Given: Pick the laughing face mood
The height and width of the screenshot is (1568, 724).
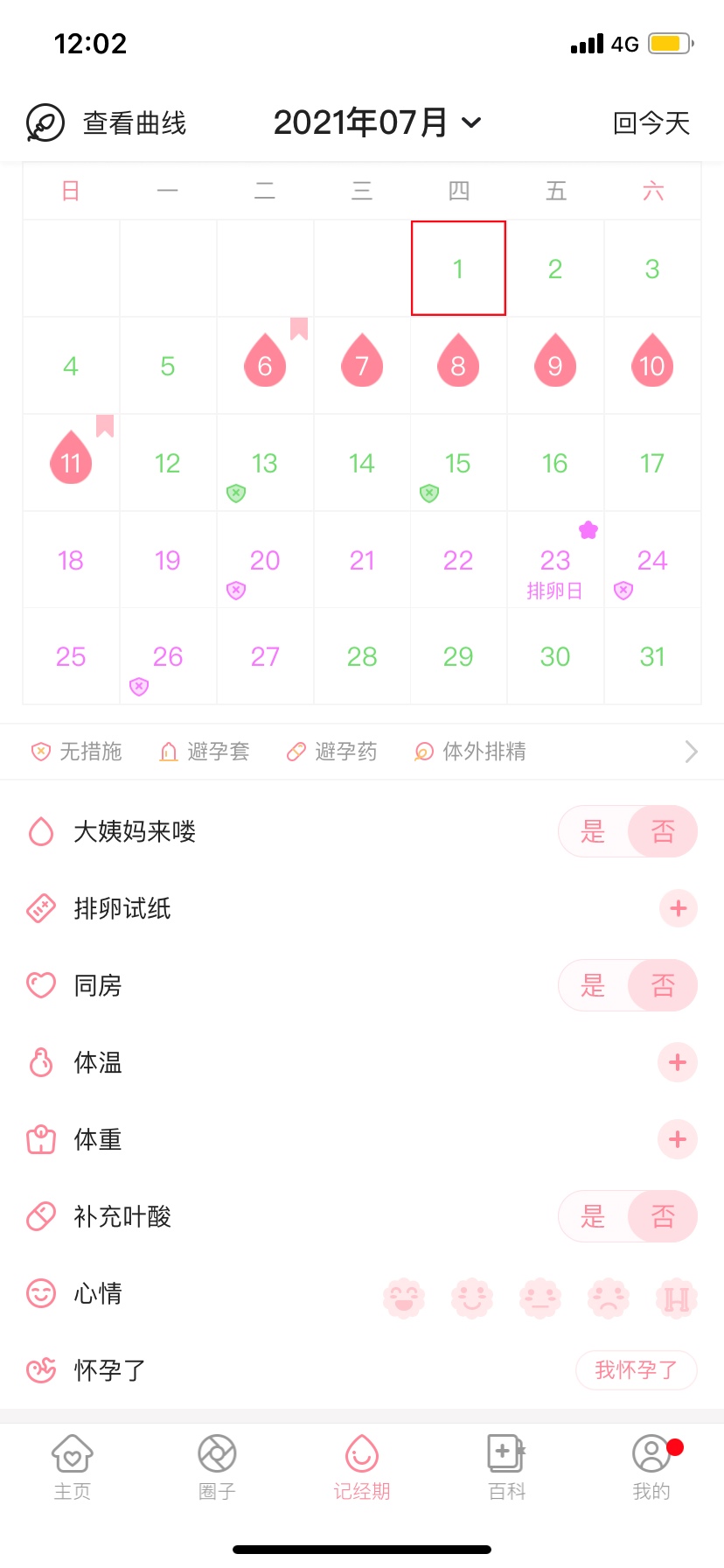Looking at the screenshot, I should (x=404, y=1298).
